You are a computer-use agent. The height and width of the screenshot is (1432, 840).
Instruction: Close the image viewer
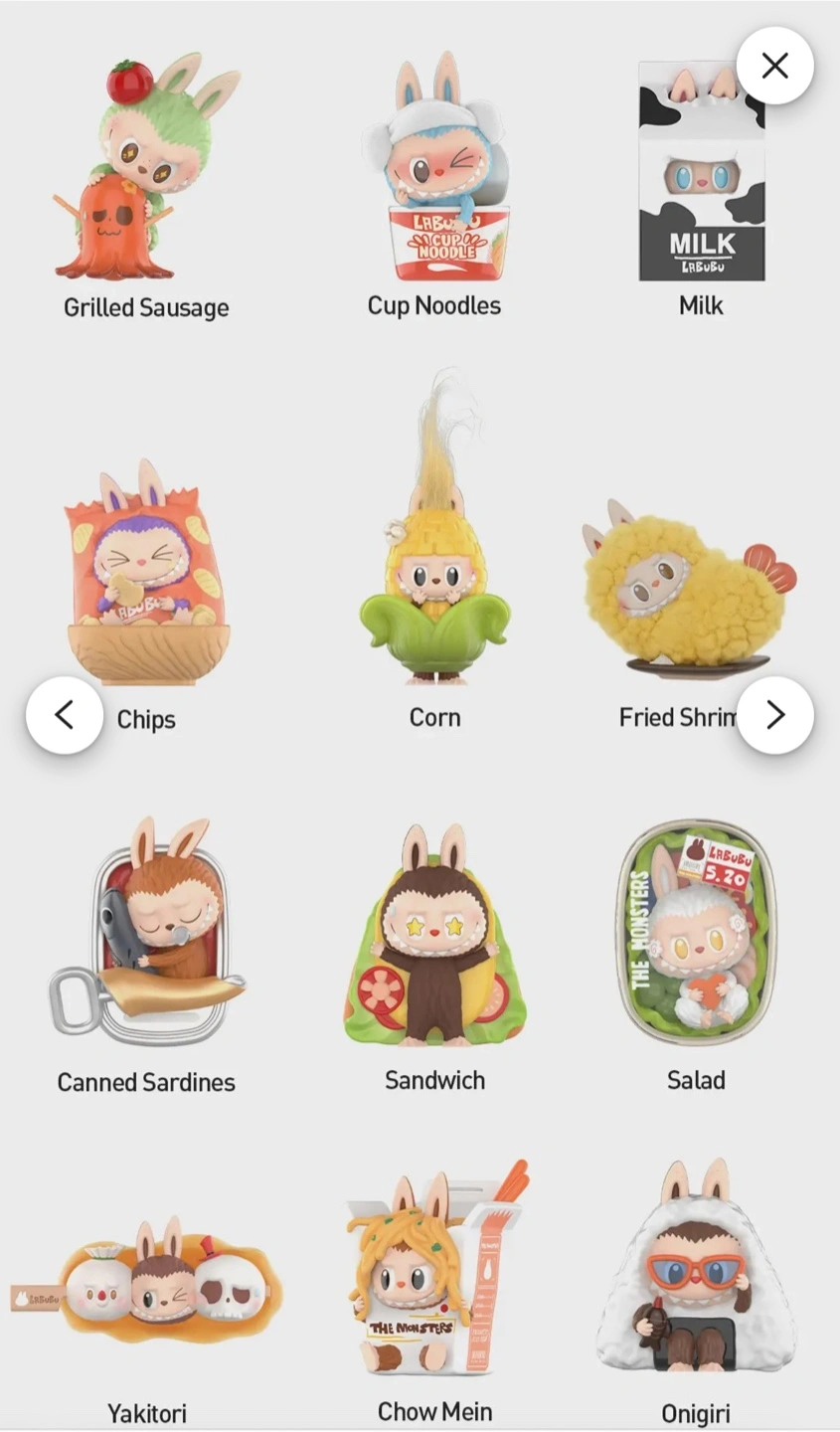pyautogui.click(x=774, y=66)
